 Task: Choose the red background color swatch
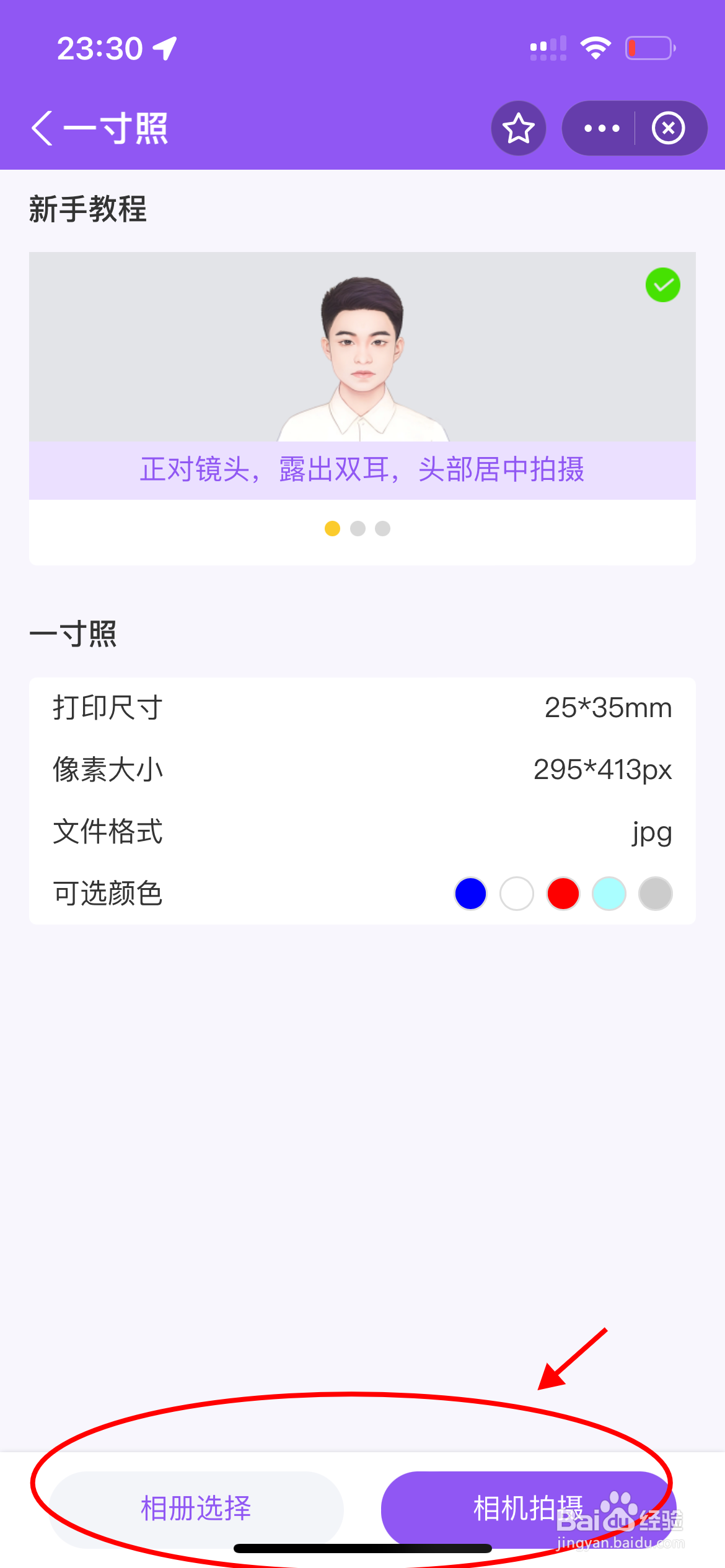click(x=563, y=894)
